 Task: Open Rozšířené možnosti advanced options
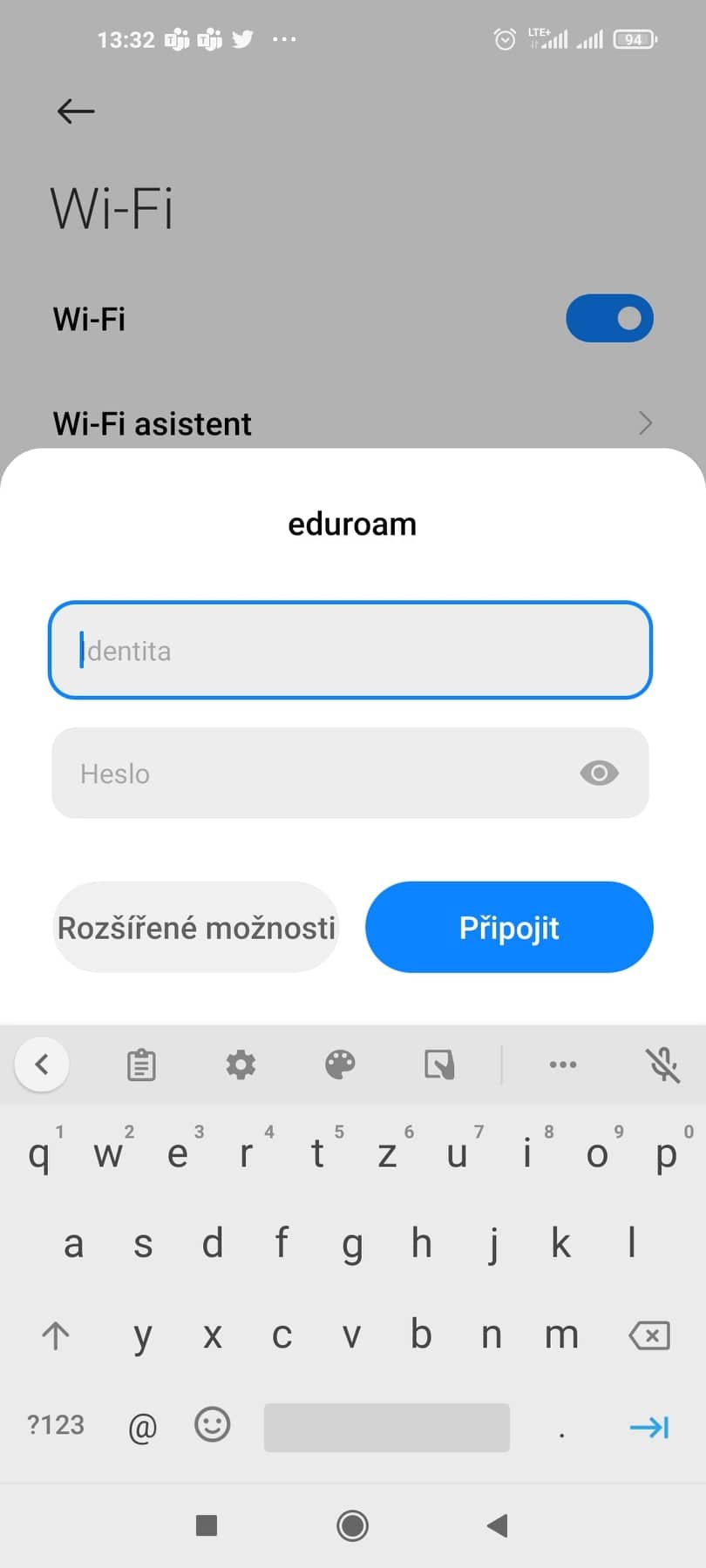tap(196, 927)
